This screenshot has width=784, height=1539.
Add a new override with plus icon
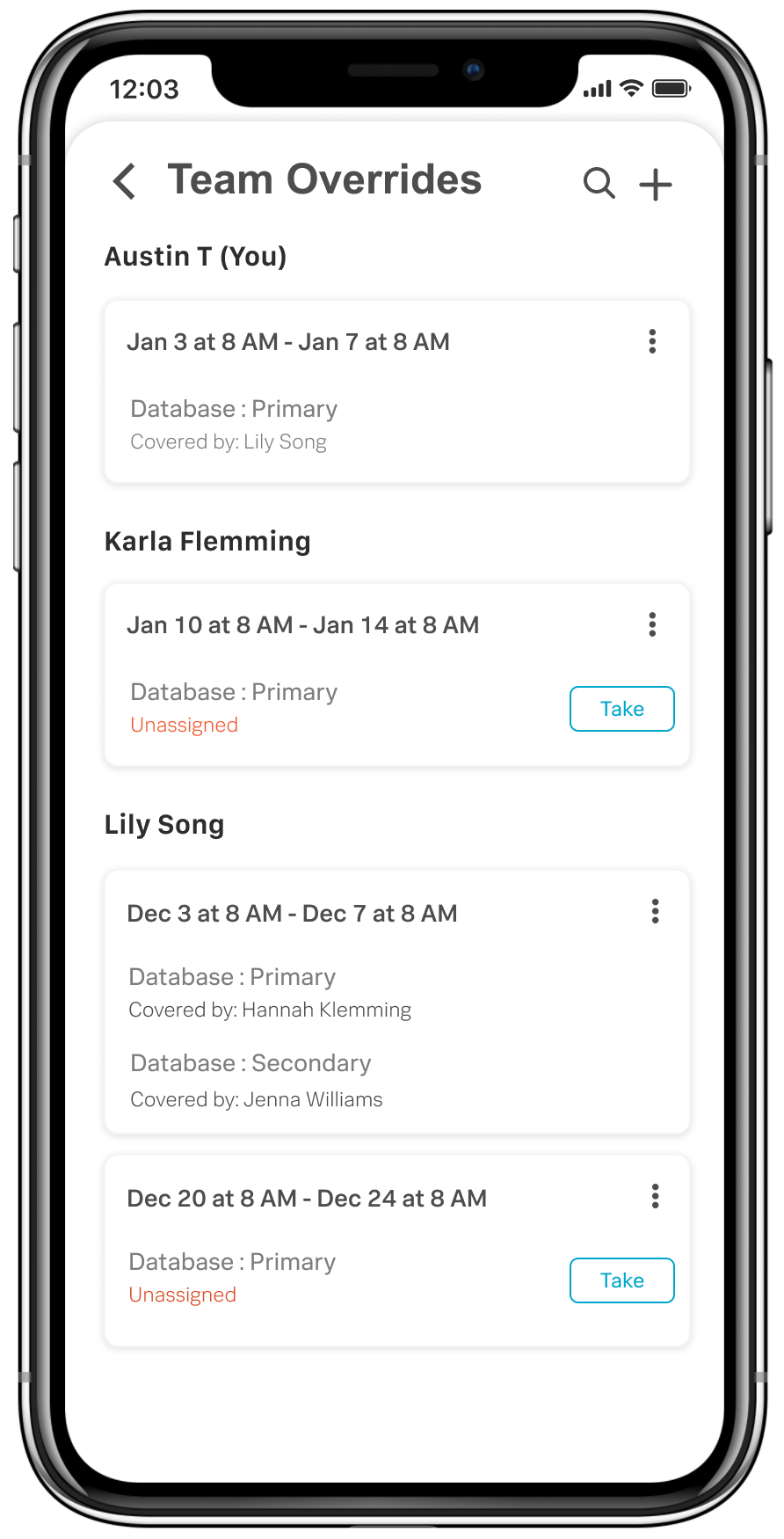pyautogui.click(x=656, y=184)
